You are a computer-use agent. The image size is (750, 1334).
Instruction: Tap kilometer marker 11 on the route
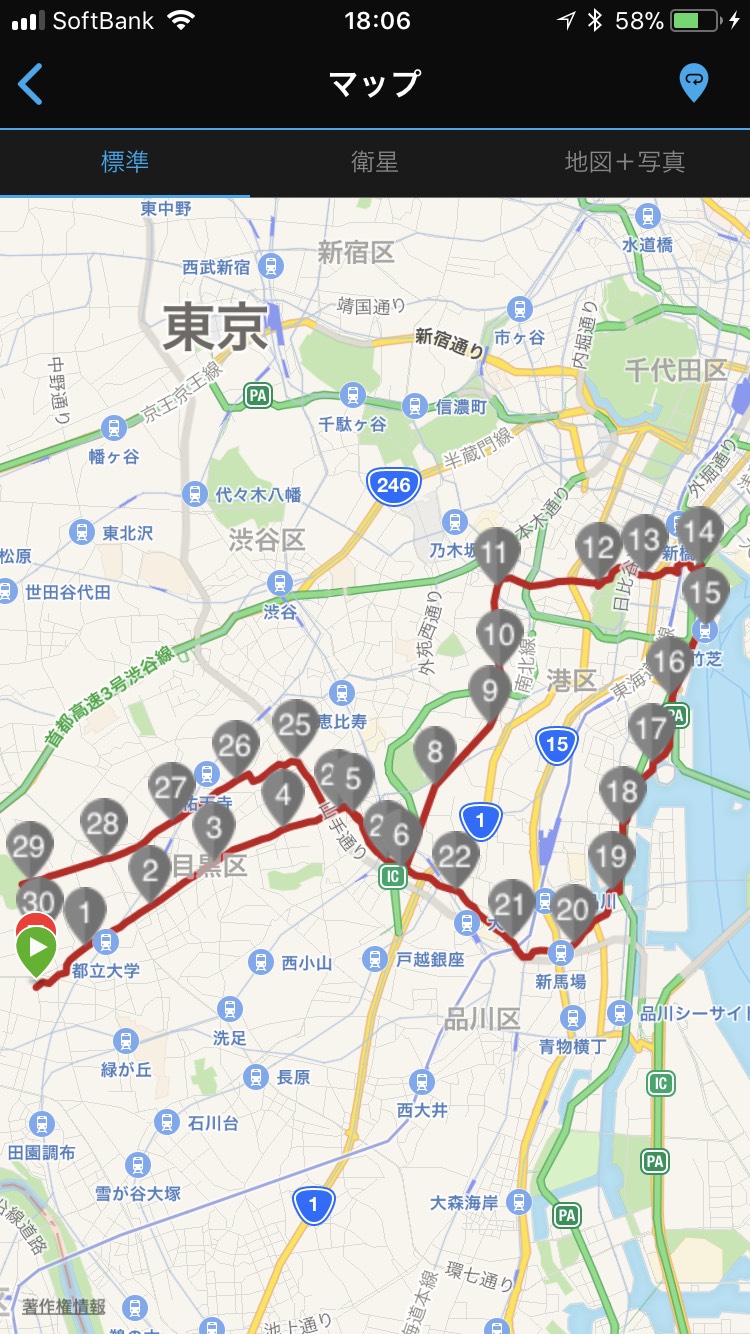pyautogui.click(x=494, y=552)
